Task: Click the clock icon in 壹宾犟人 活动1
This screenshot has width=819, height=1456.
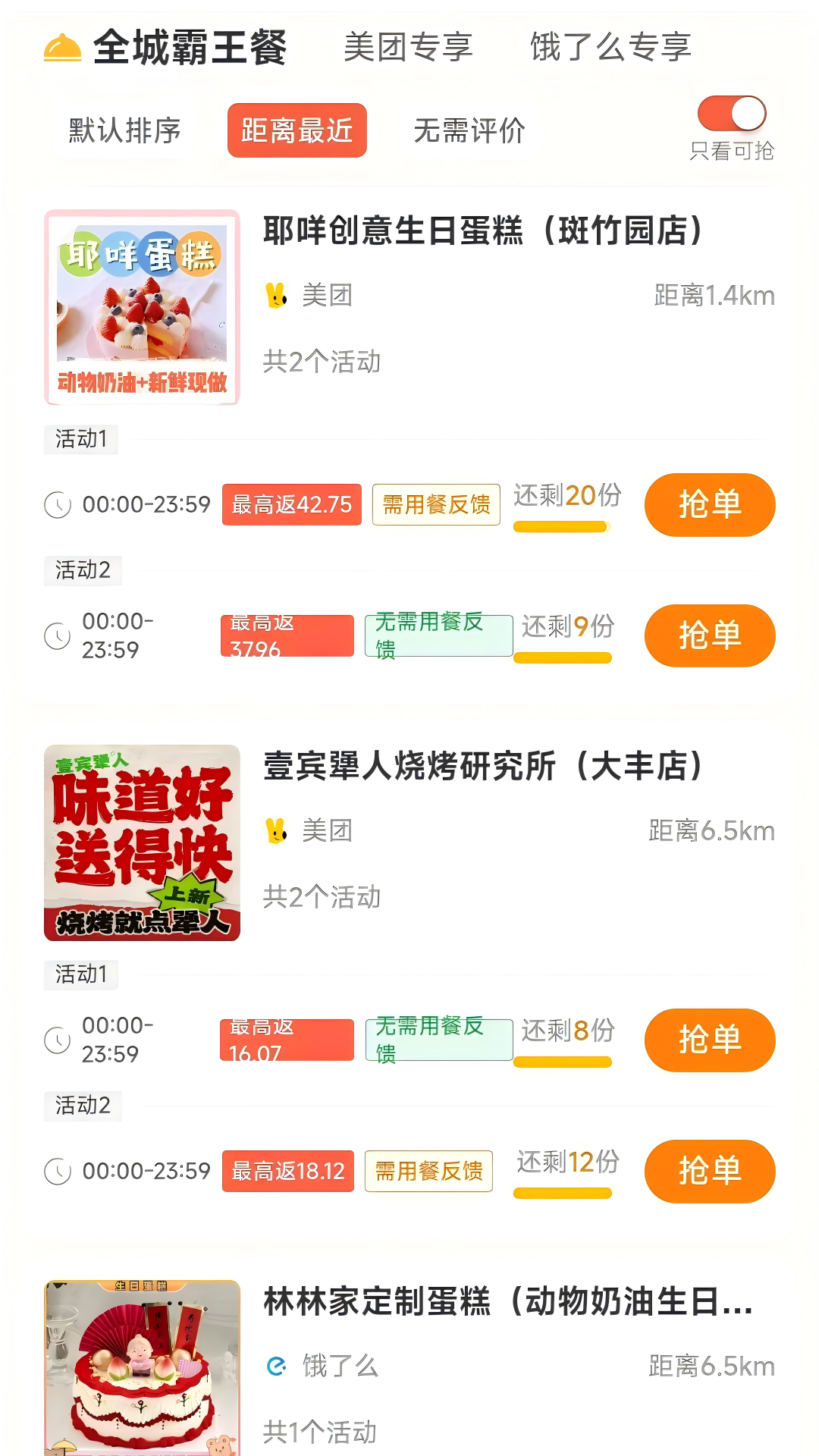Action: pos(58,1040)
